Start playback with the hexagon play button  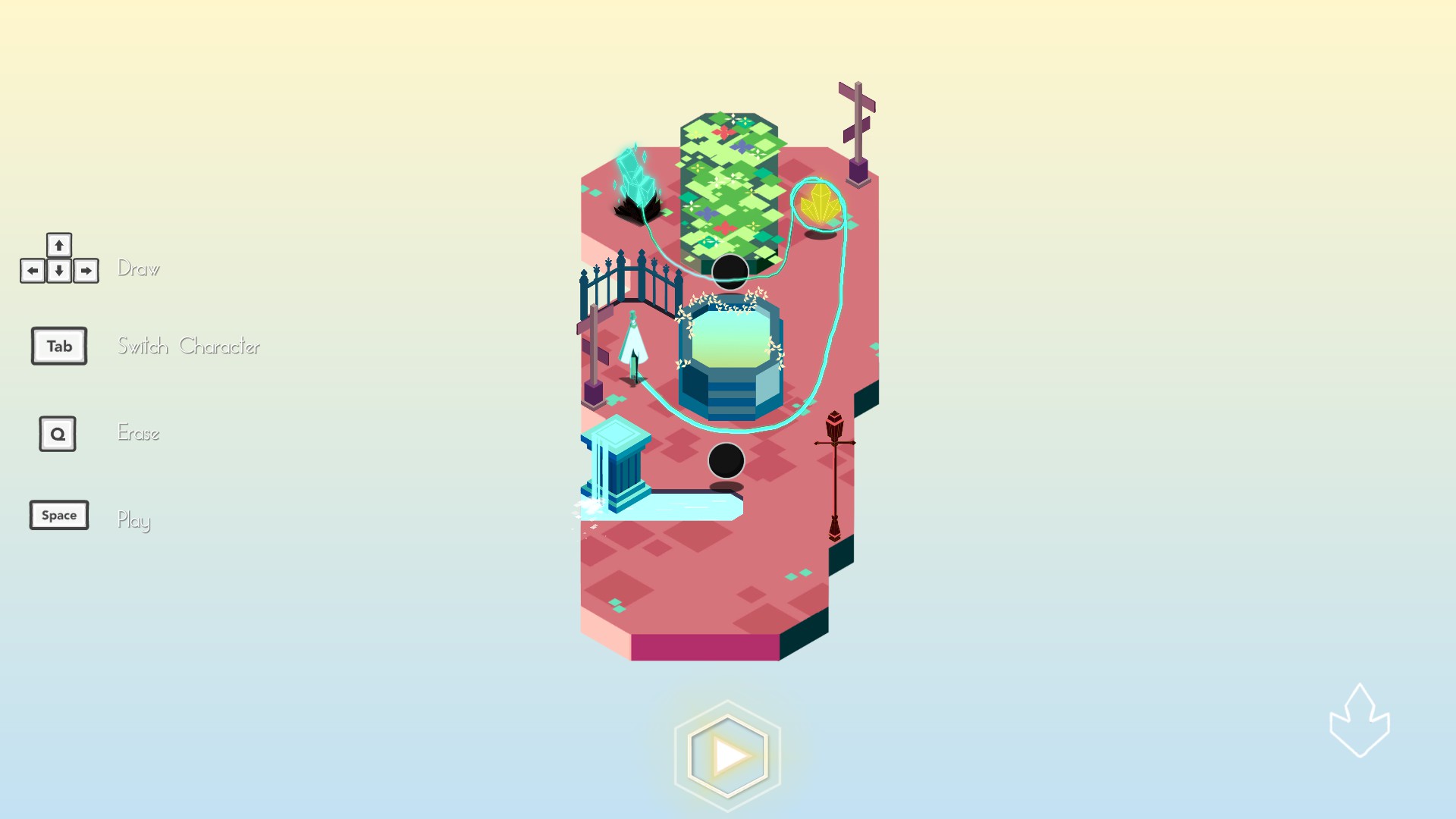(x=728, y=755)
